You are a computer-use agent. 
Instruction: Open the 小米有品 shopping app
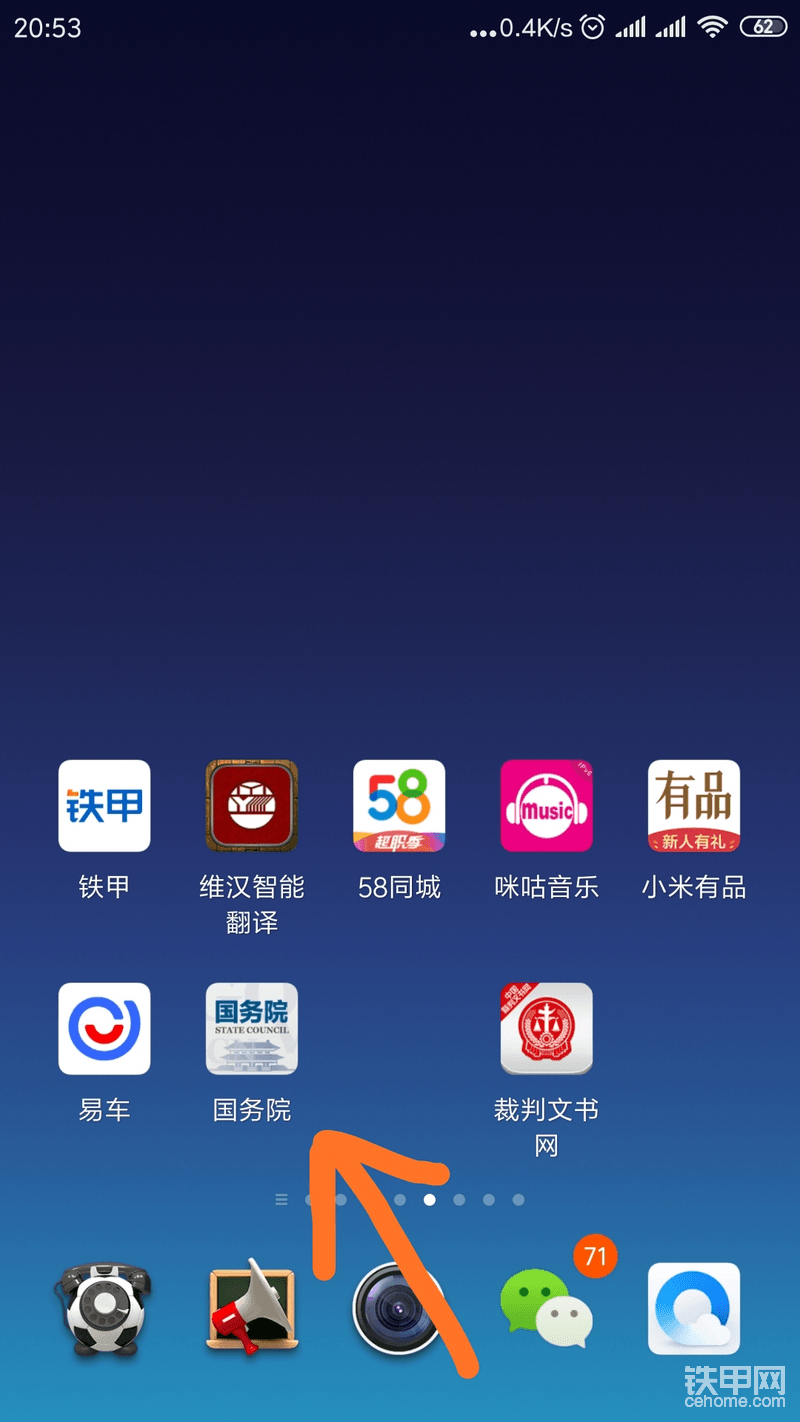pyautogui.click(x=694, y=806)
